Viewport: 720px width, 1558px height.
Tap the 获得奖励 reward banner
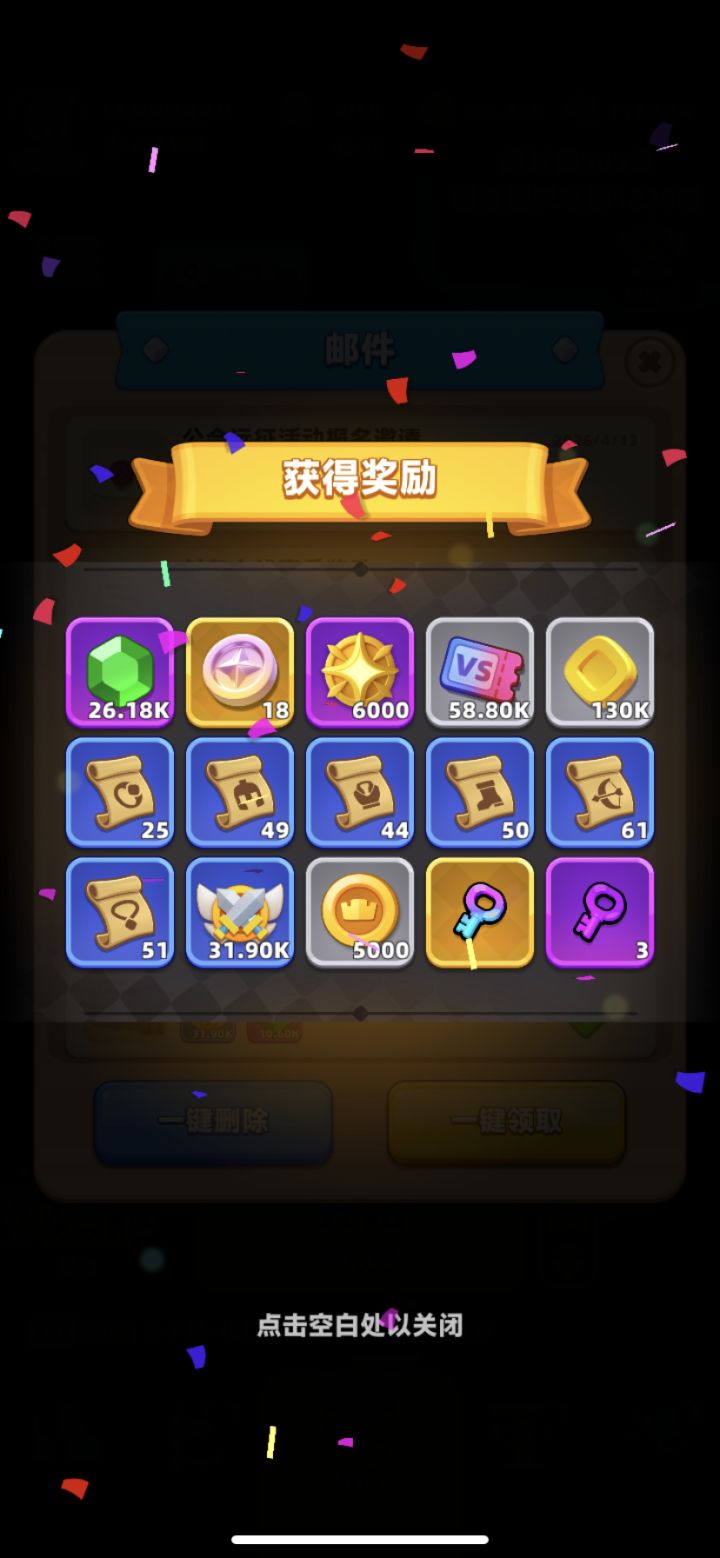[359, 480]
